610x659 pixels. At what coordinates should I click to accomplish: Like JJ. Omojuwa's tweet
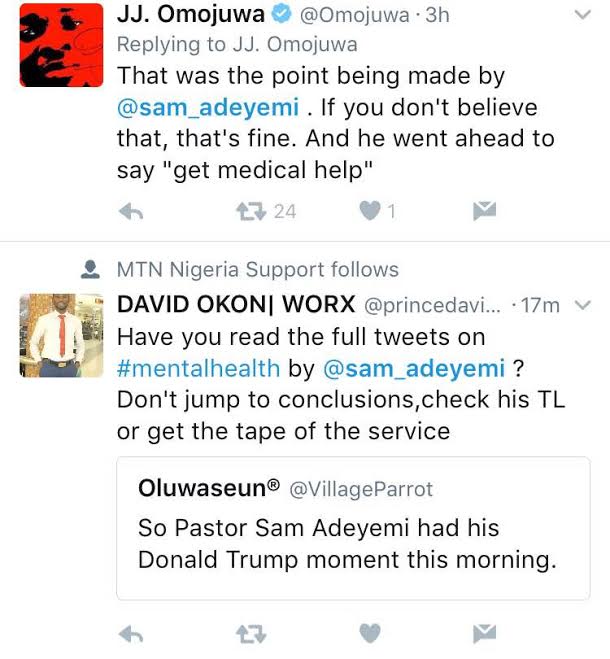369,211
